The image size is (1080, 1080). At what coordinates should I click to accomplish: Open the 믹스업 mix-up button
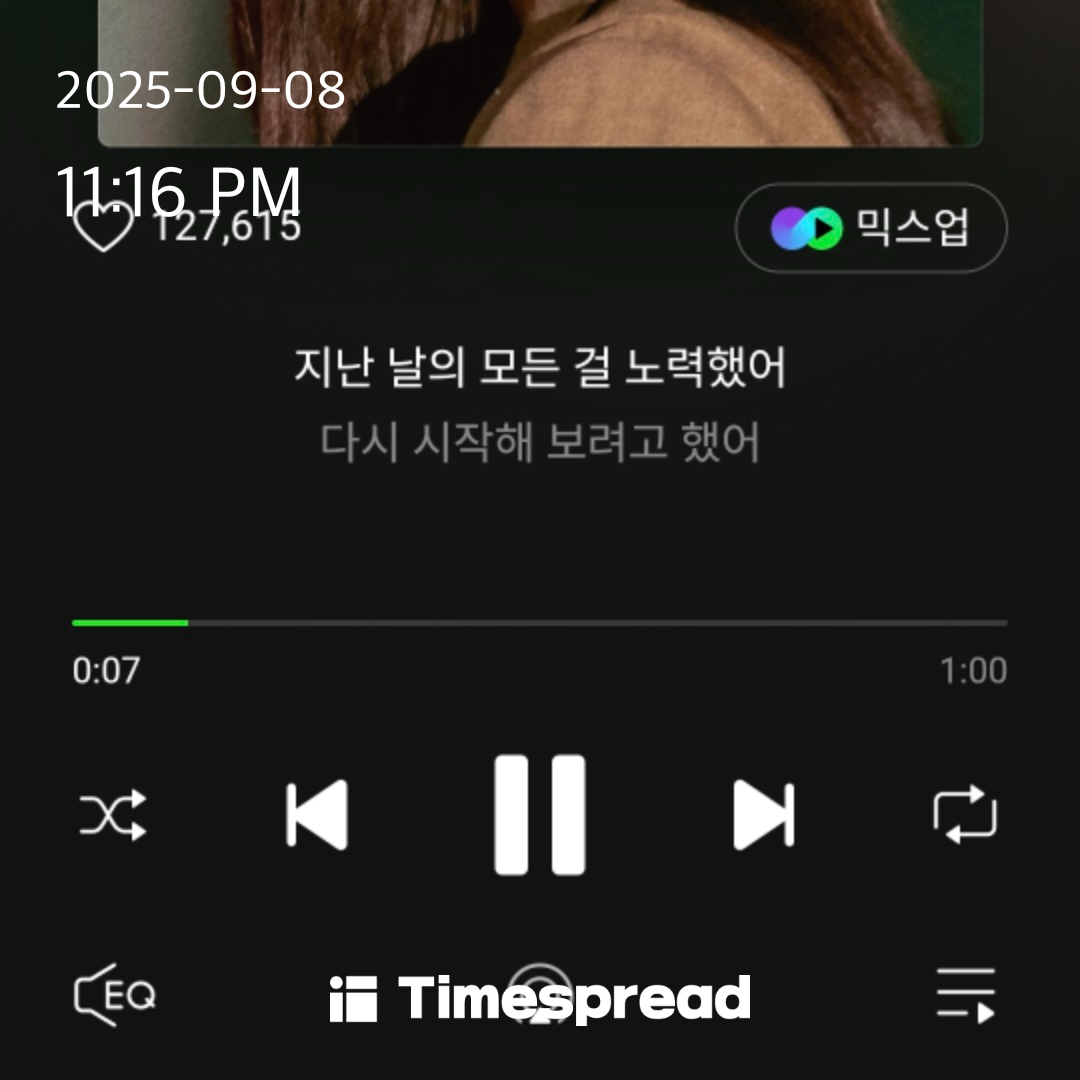(871, 228)
